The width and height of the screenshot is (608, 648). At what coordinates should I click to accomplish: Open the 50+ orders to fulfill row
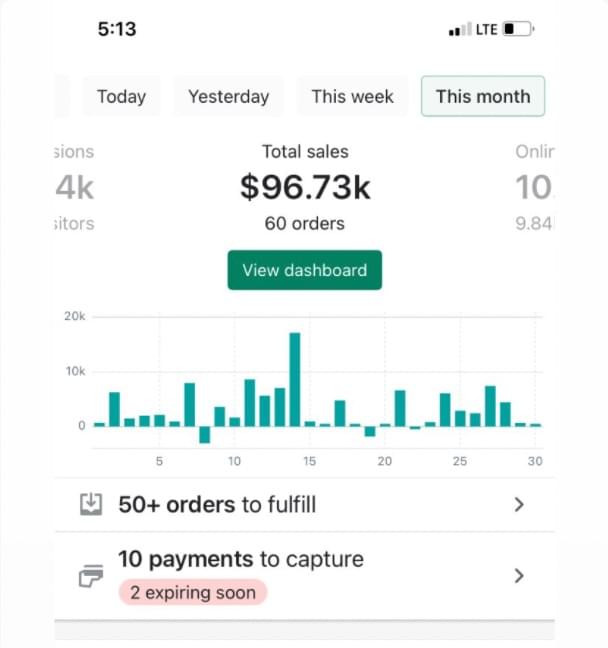click(x=304, y=505)
